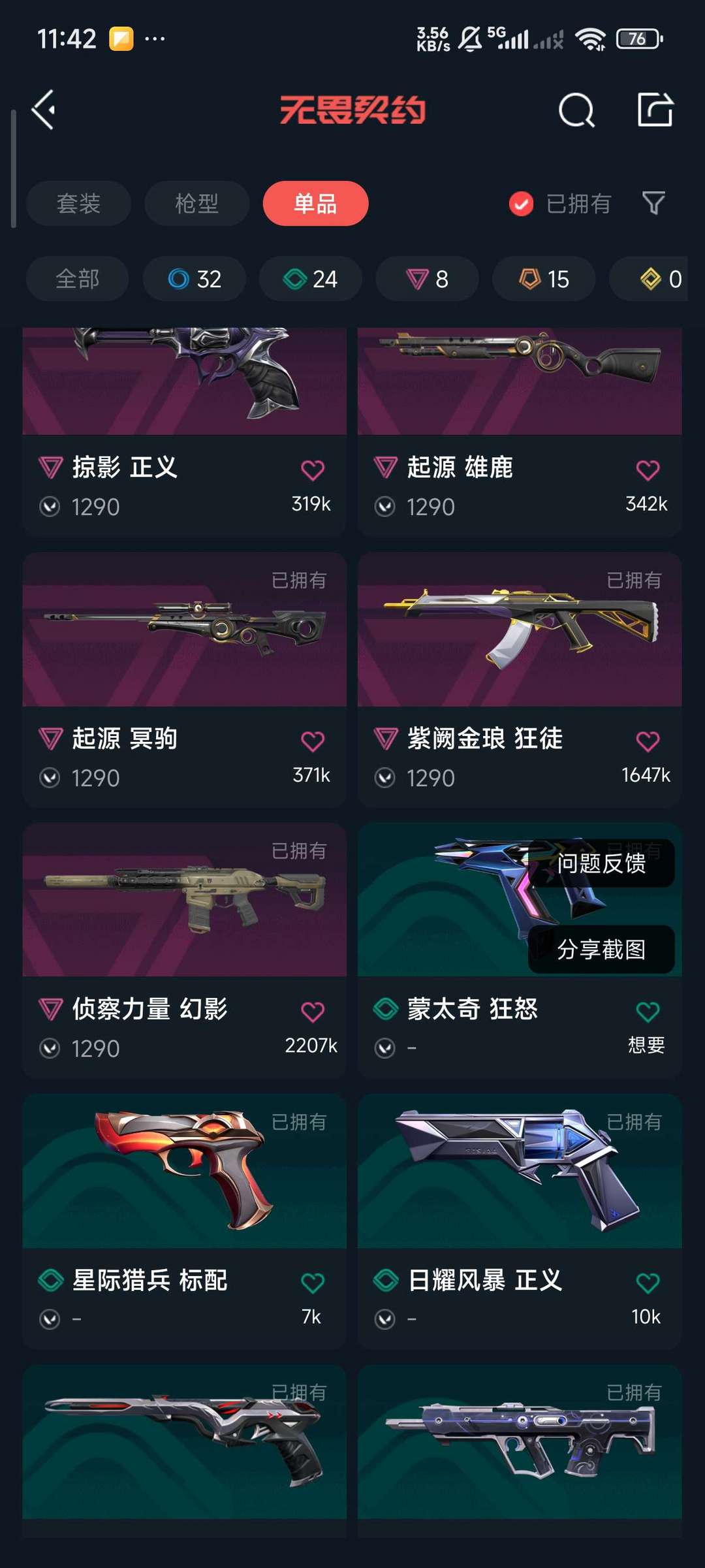Screen dimensions: 705x1568
Task: Go back using the top-left arrow
Action: (44, 110)
